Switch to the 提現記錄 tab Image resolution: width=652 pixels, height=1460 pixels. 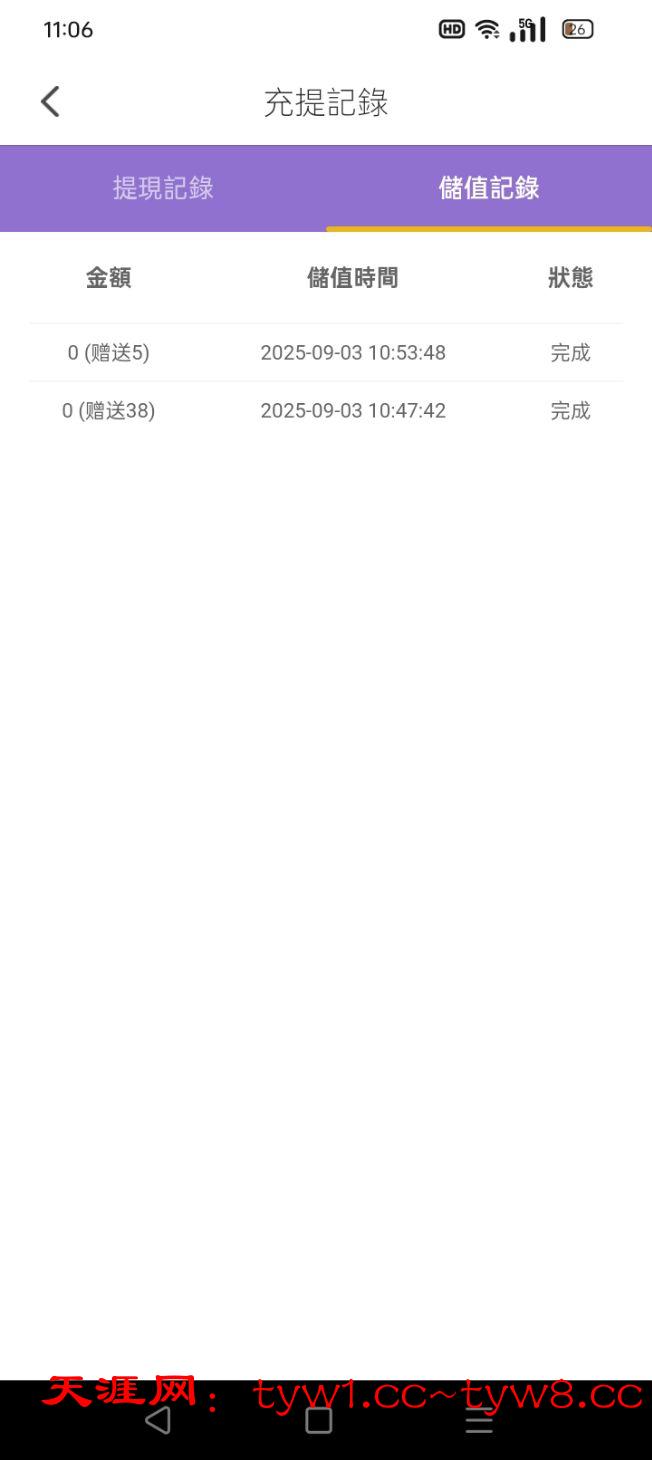163,188
